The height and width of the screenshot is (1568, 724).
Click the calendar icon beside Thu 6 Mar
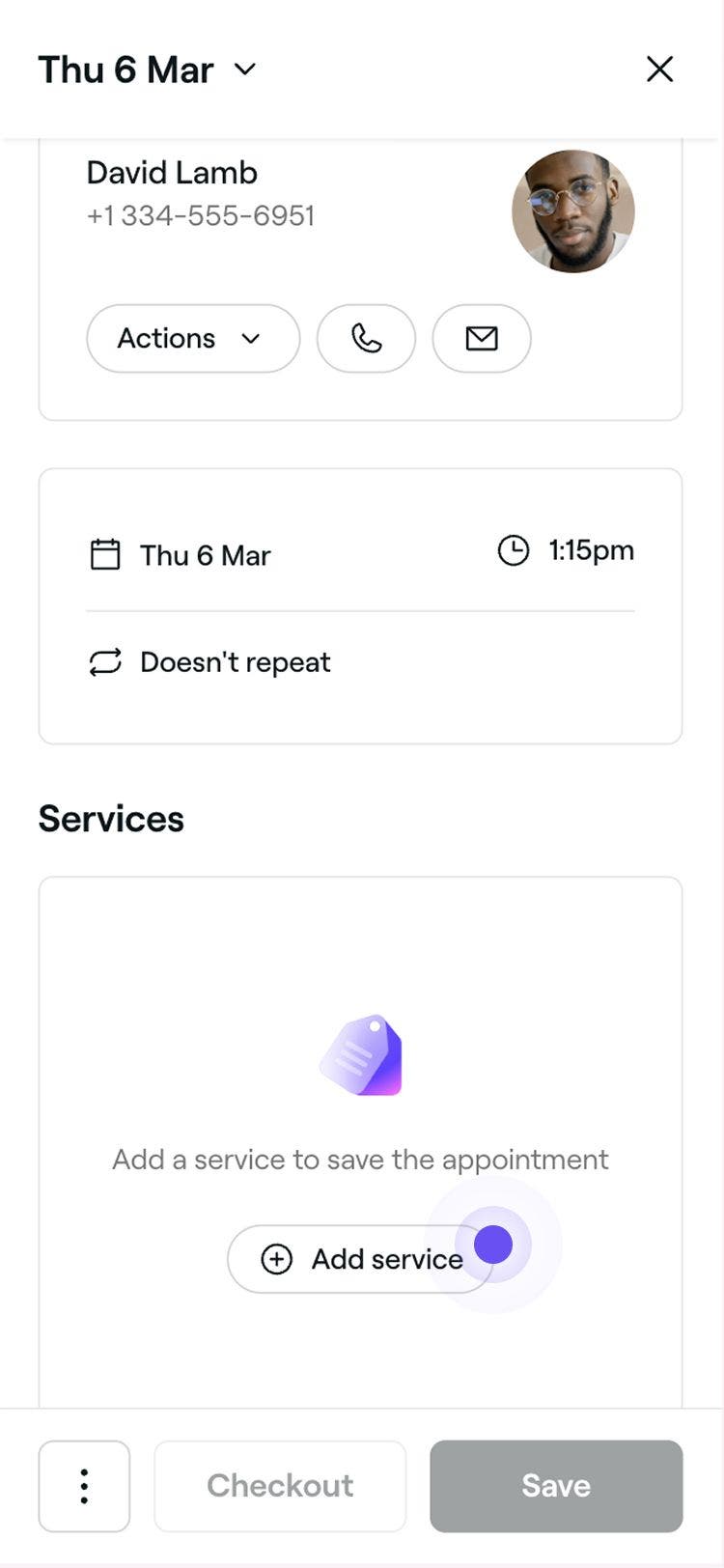104,553
